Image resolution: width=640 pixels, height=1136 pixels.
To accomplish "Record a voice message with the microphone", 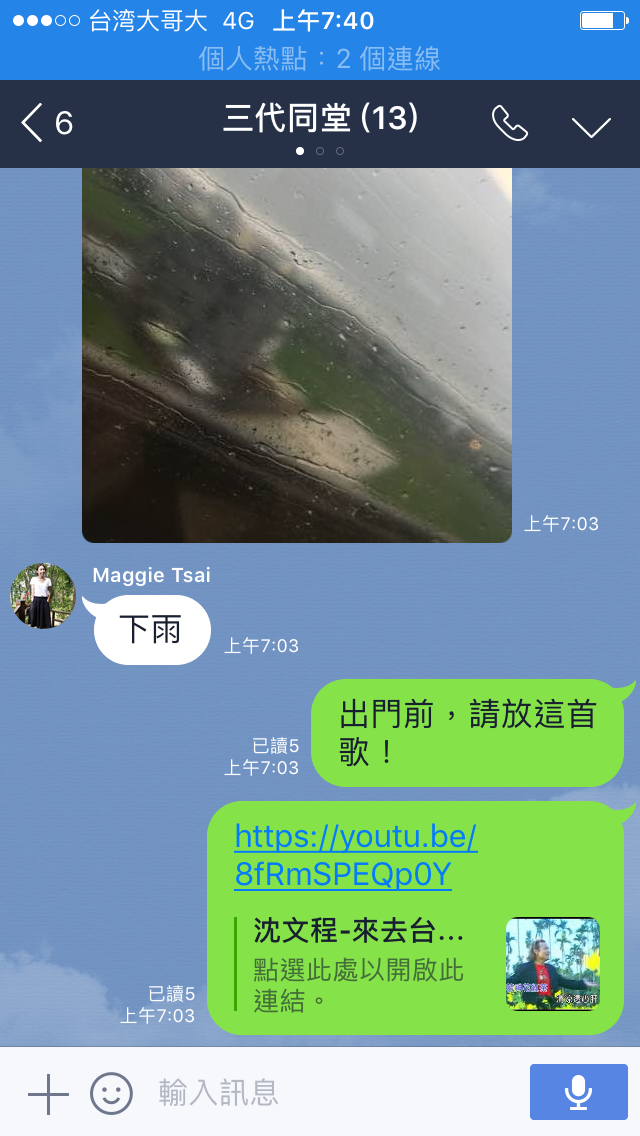I will point(578,1092).
